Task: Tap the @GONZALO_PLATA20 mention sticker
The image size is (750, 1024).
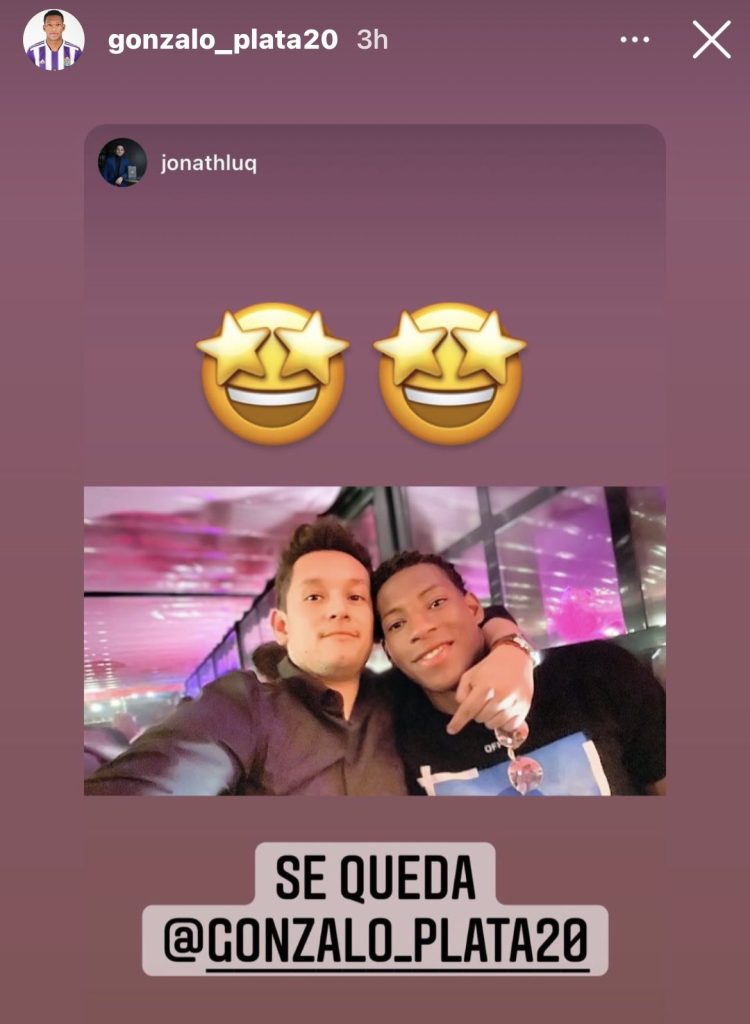Action: point(375,940)
